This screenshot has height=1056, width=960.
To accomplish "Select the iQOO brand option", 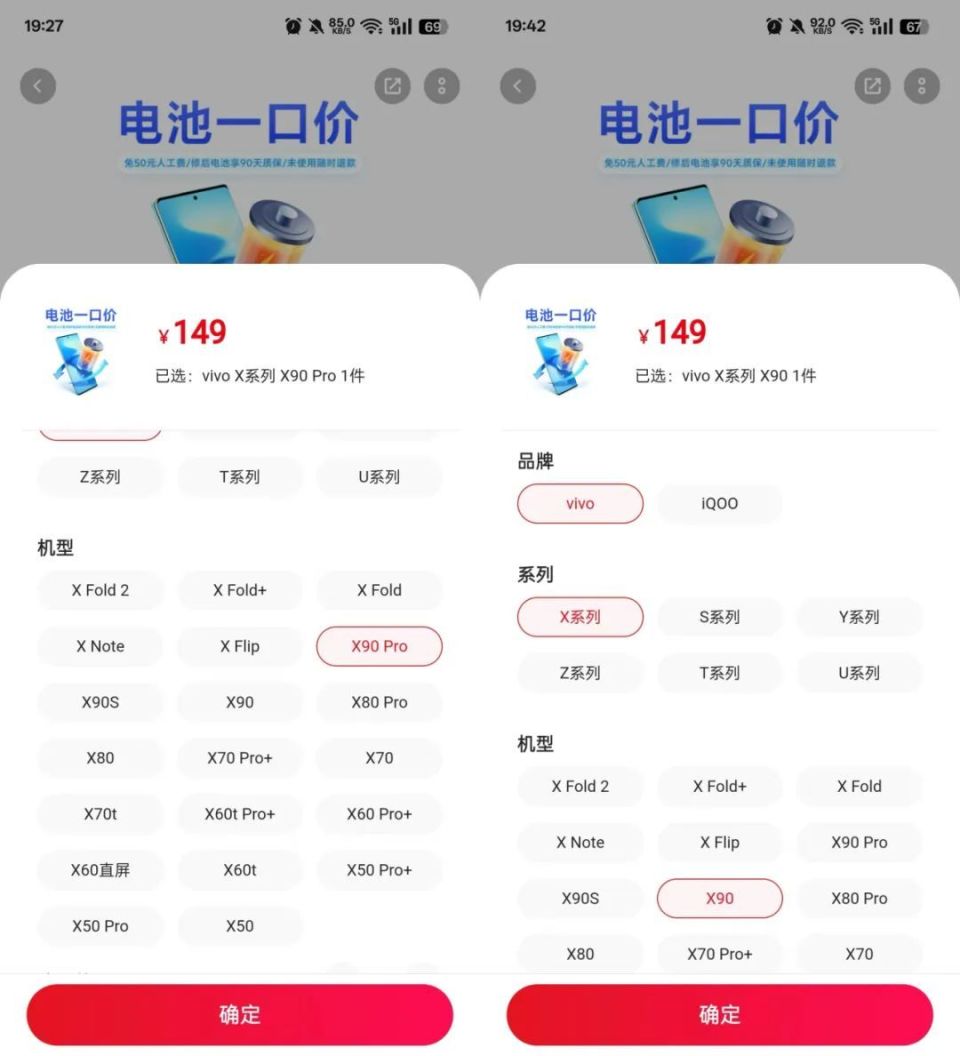I will click(x=719, y=503).
